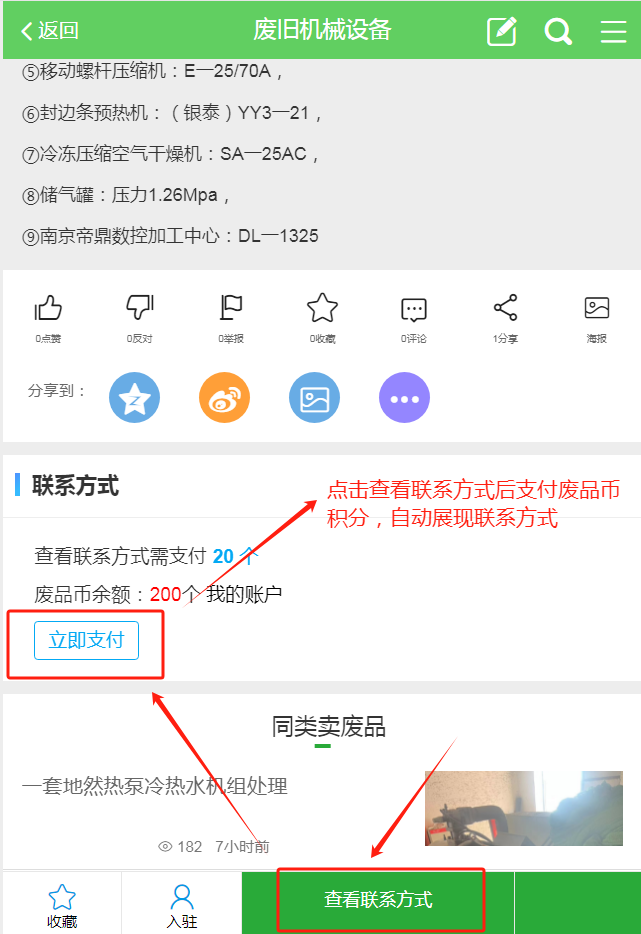The image size is (641, 934).
Task: Open more share options (purple dots)
Action: tap(404, 398)
